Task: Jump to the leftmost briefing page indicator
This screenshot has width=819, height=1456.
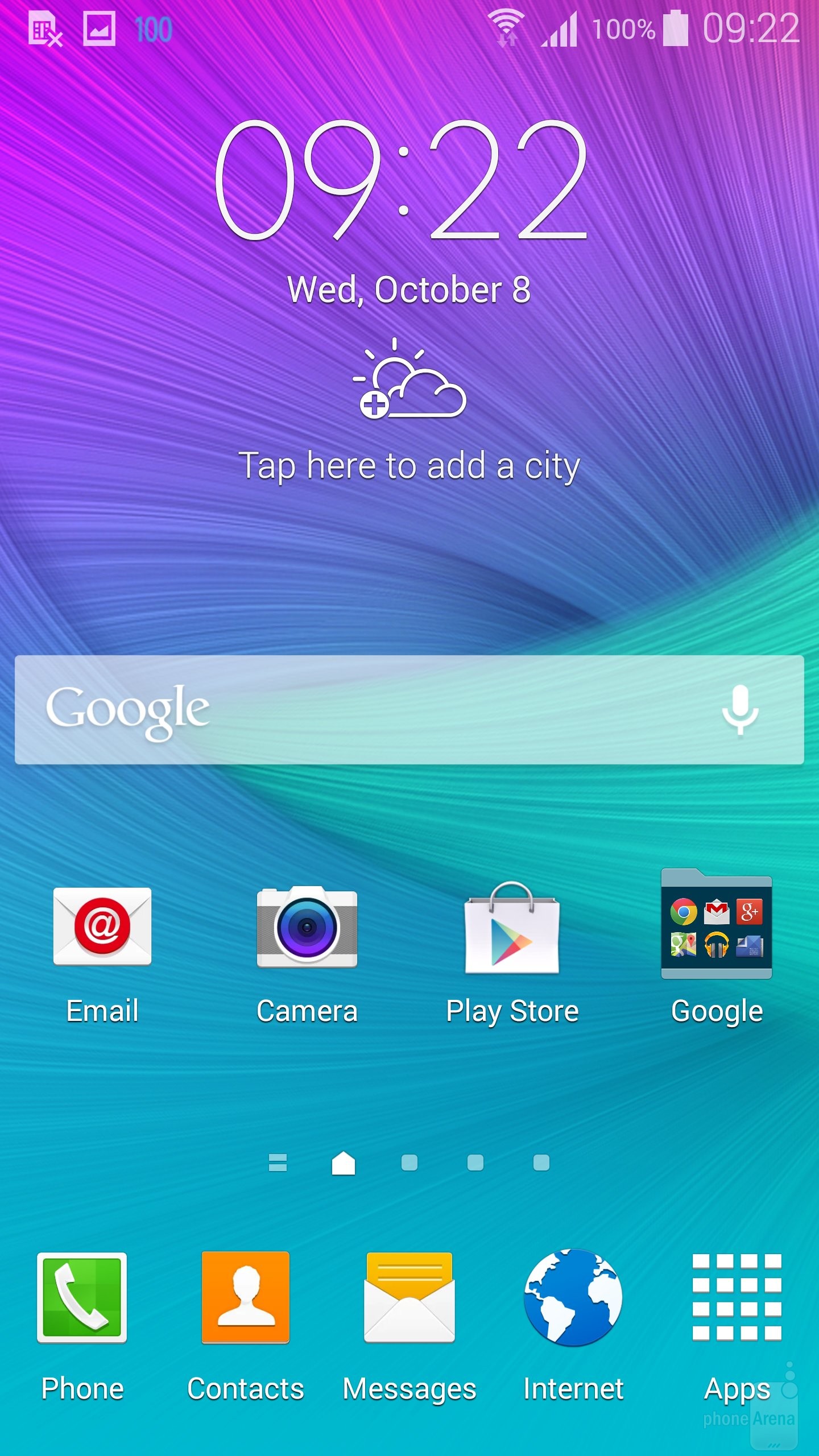Action: (x=278, y=1163)
